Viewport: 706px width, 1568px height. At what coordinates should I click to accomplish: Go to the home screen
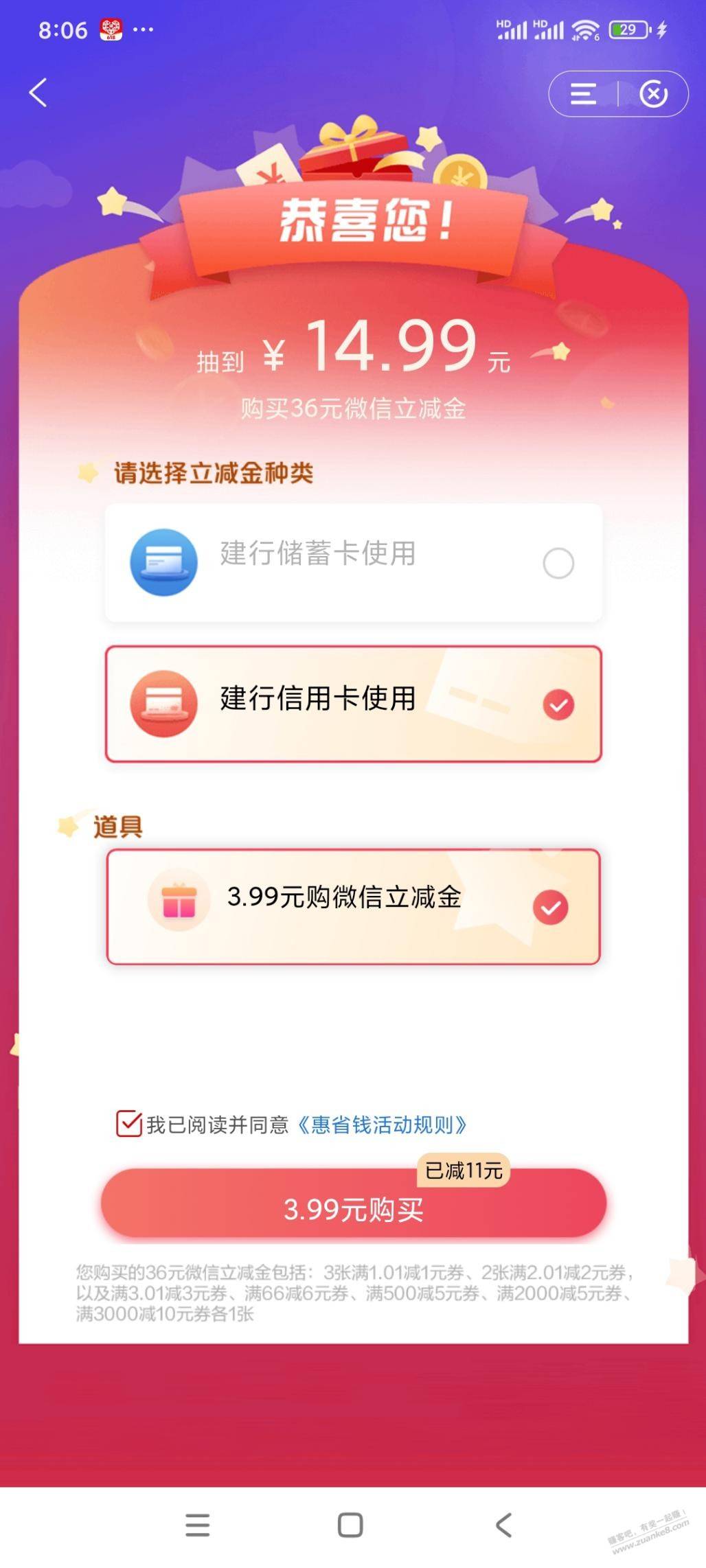click(x=350, y=1525)
